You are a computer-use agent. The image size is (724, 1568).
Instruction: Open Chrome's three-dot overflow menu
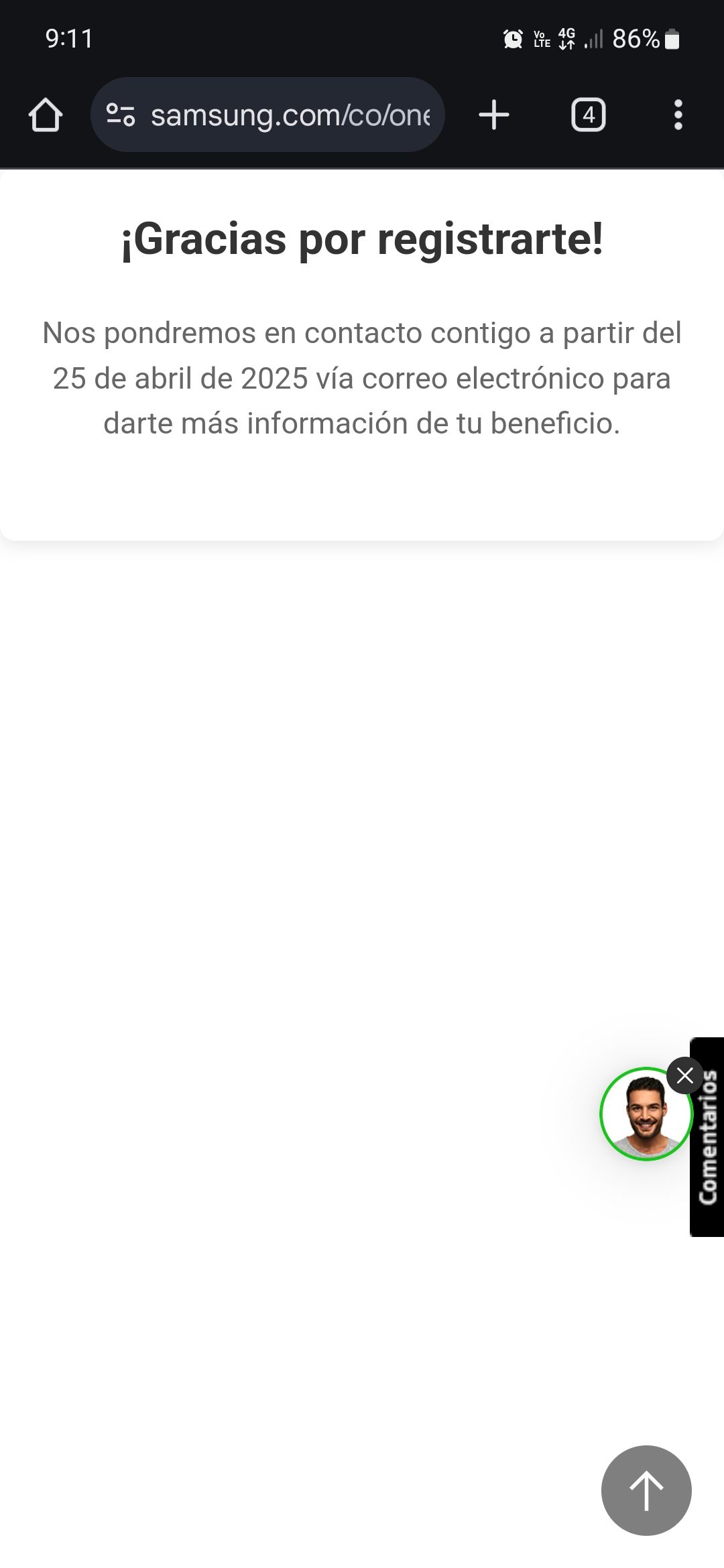coord(678,114)
